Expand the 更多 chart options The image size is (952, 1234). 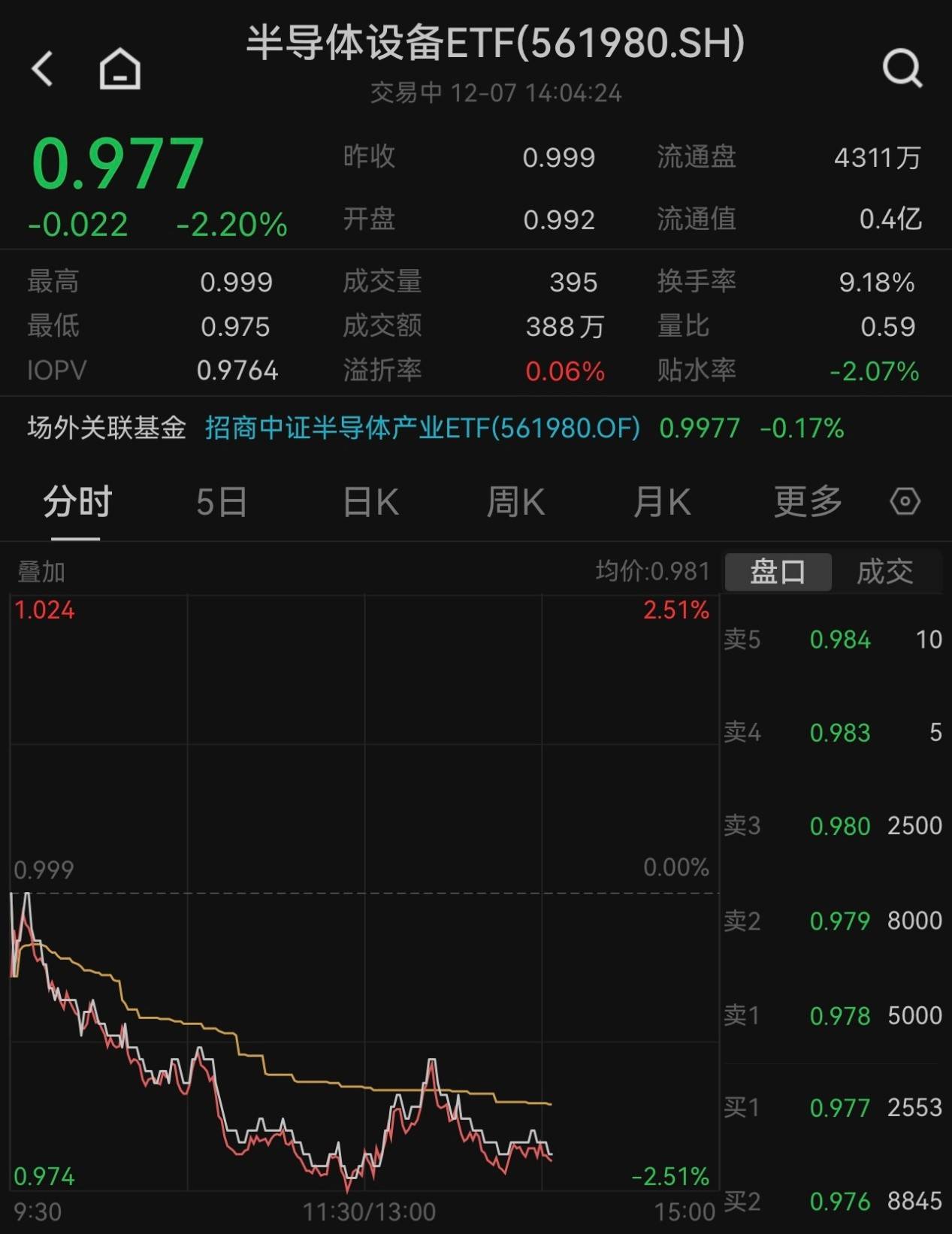[x=805, y=501]
